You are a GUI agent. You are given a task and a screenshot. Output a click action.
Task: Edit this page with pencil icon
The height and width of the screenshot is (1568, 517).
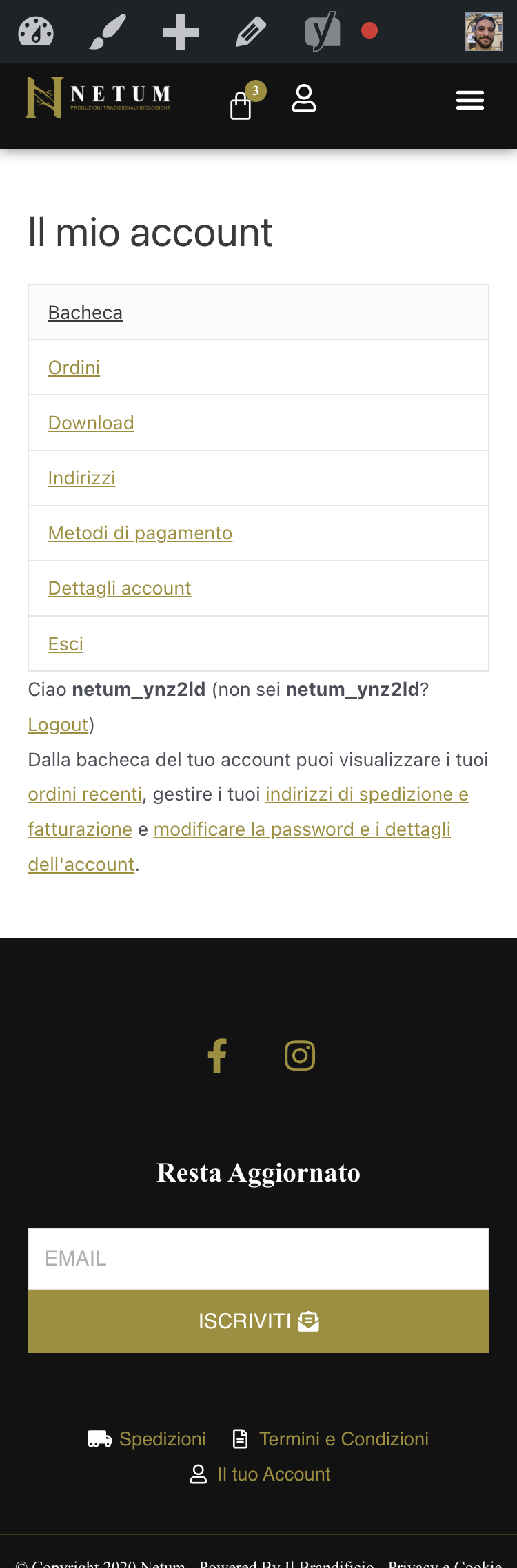click(x=251, y=32)
